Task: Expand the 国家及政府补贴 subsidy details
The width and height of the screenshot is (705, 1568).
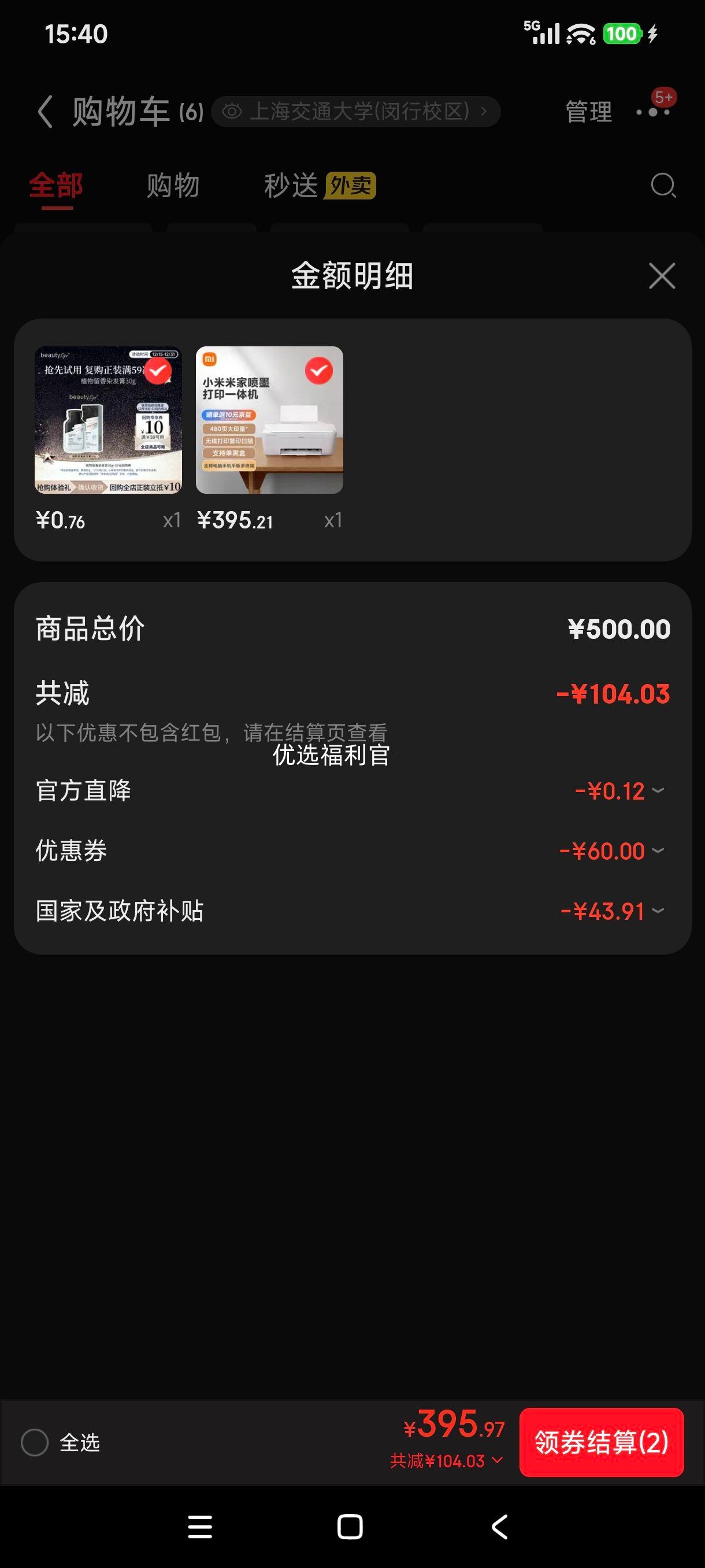Action: (x=658, y=912)
